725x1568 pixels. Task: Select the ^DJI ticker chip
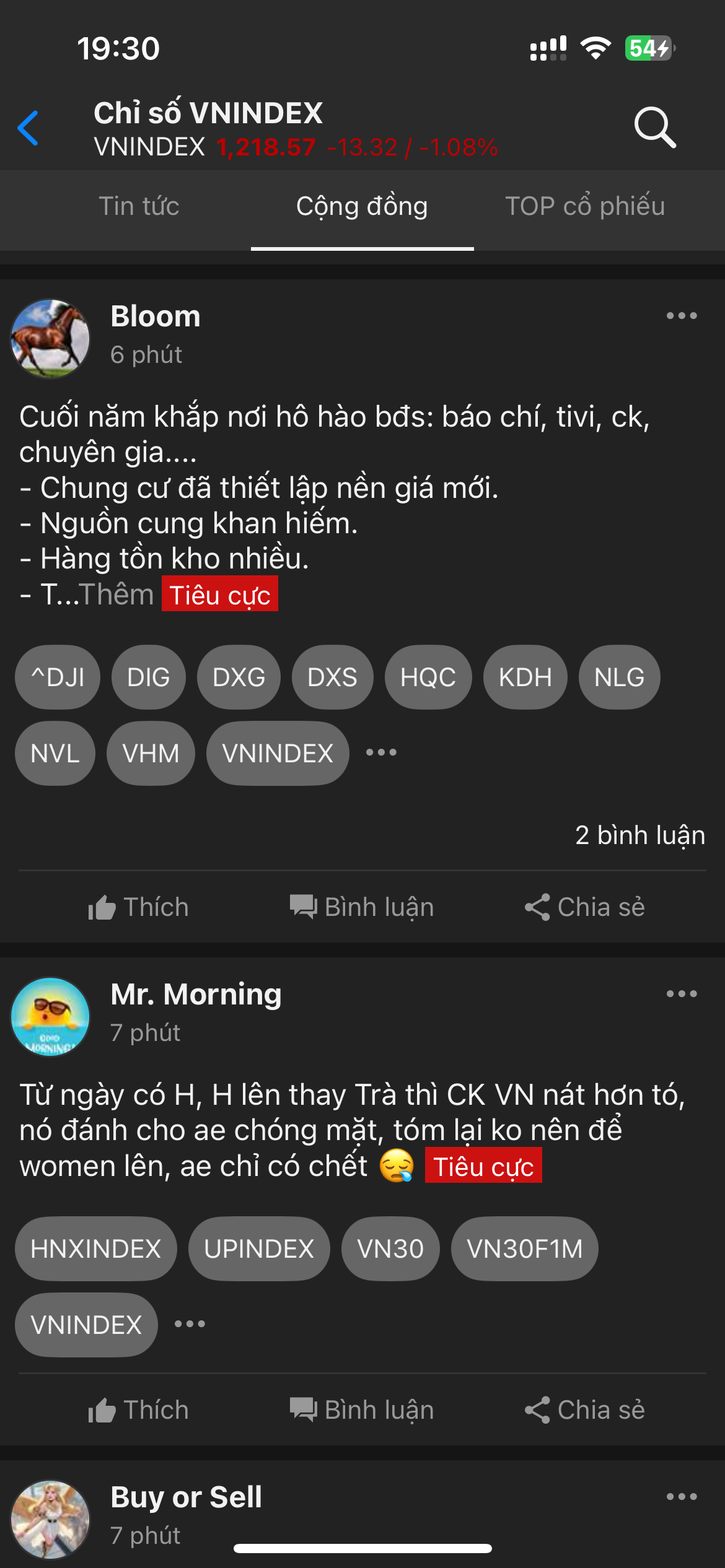[58, 677]
